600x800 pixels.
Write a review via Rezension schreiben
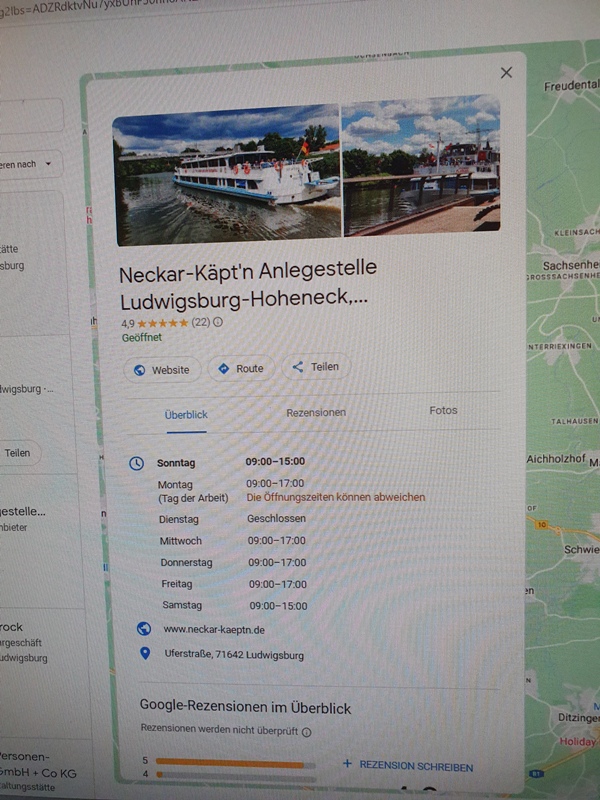tap(407, 766)
